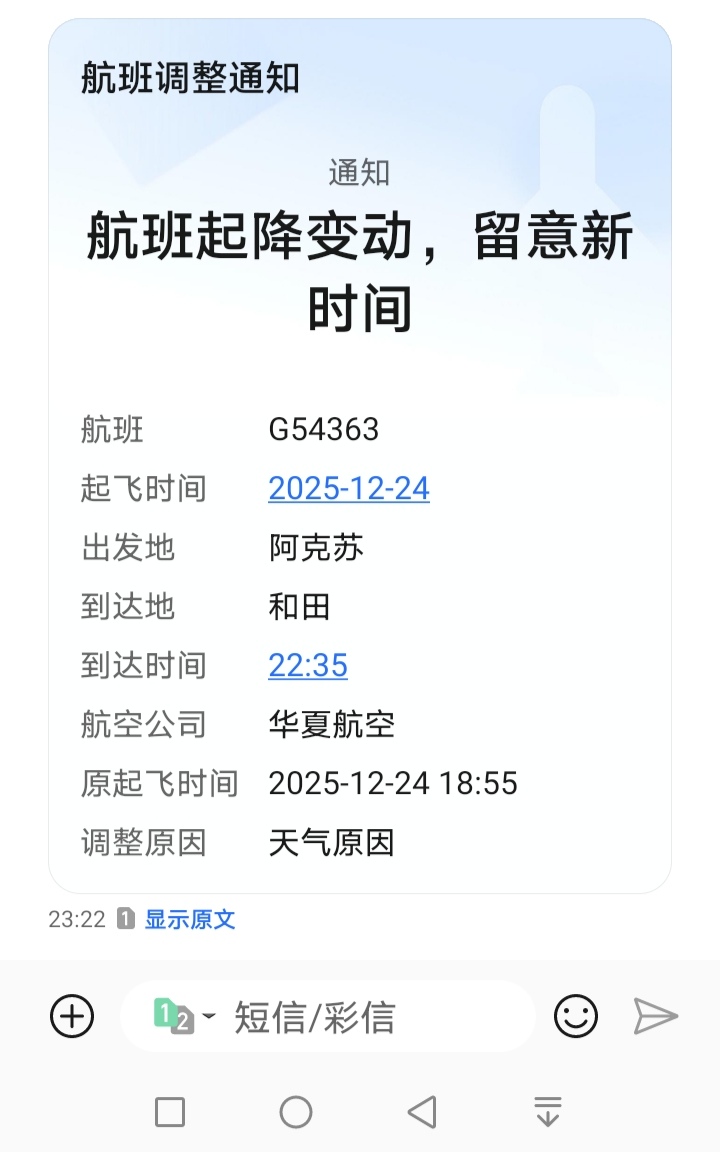Image resolution: width=720 pixels, height=1152 pixels.
Task: Open the emoji picker
Action: coord(576,1017)
